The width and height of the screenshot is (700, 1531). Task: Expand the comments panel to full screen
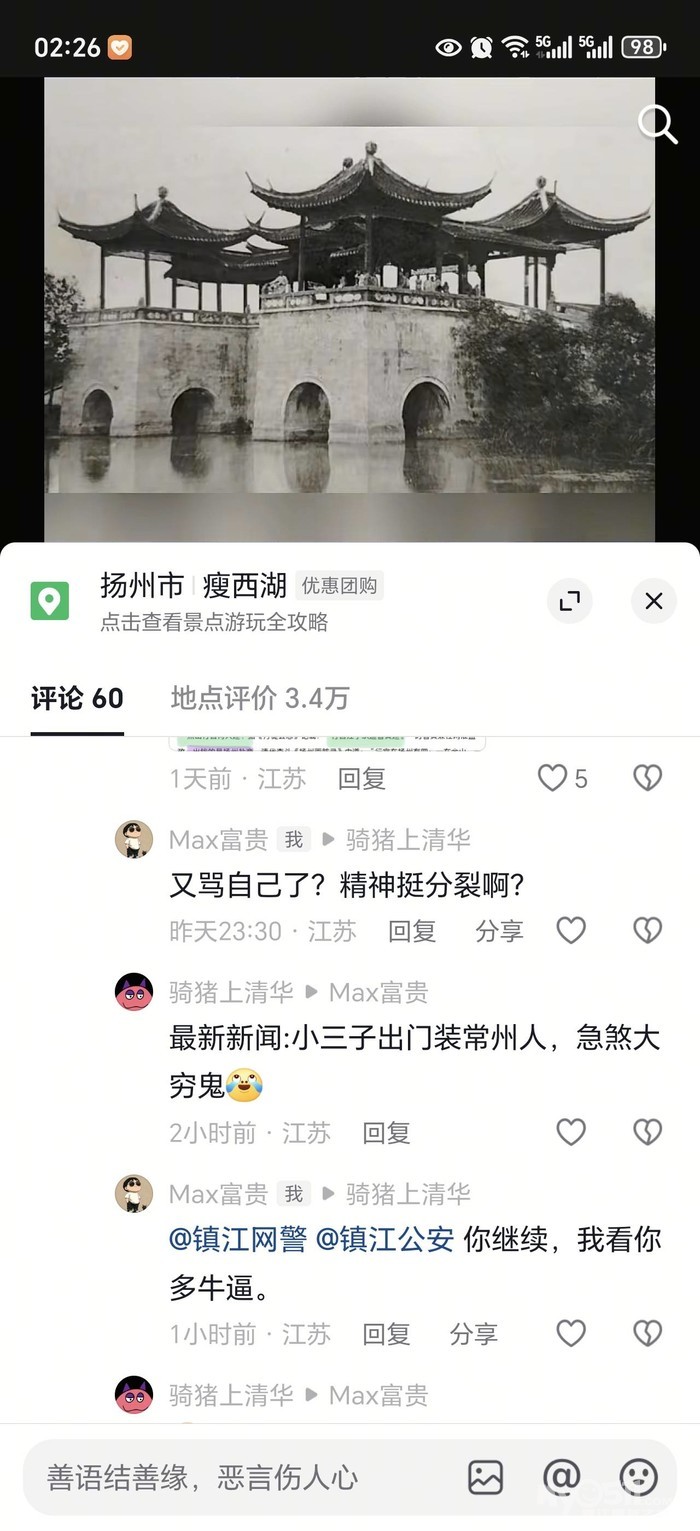570,601
